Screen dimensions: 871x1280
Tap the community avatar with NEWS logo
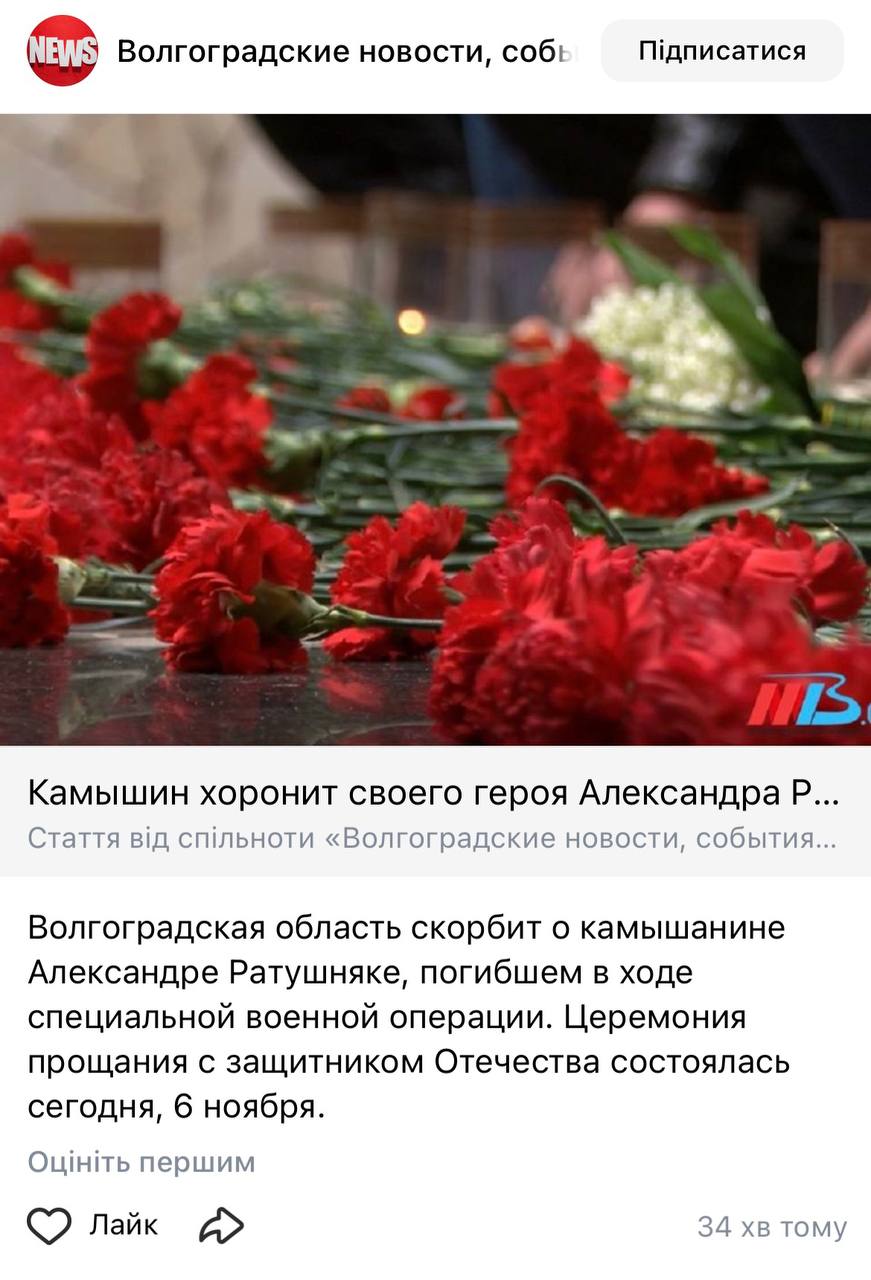pyautogui.click(x=62, y=51)
